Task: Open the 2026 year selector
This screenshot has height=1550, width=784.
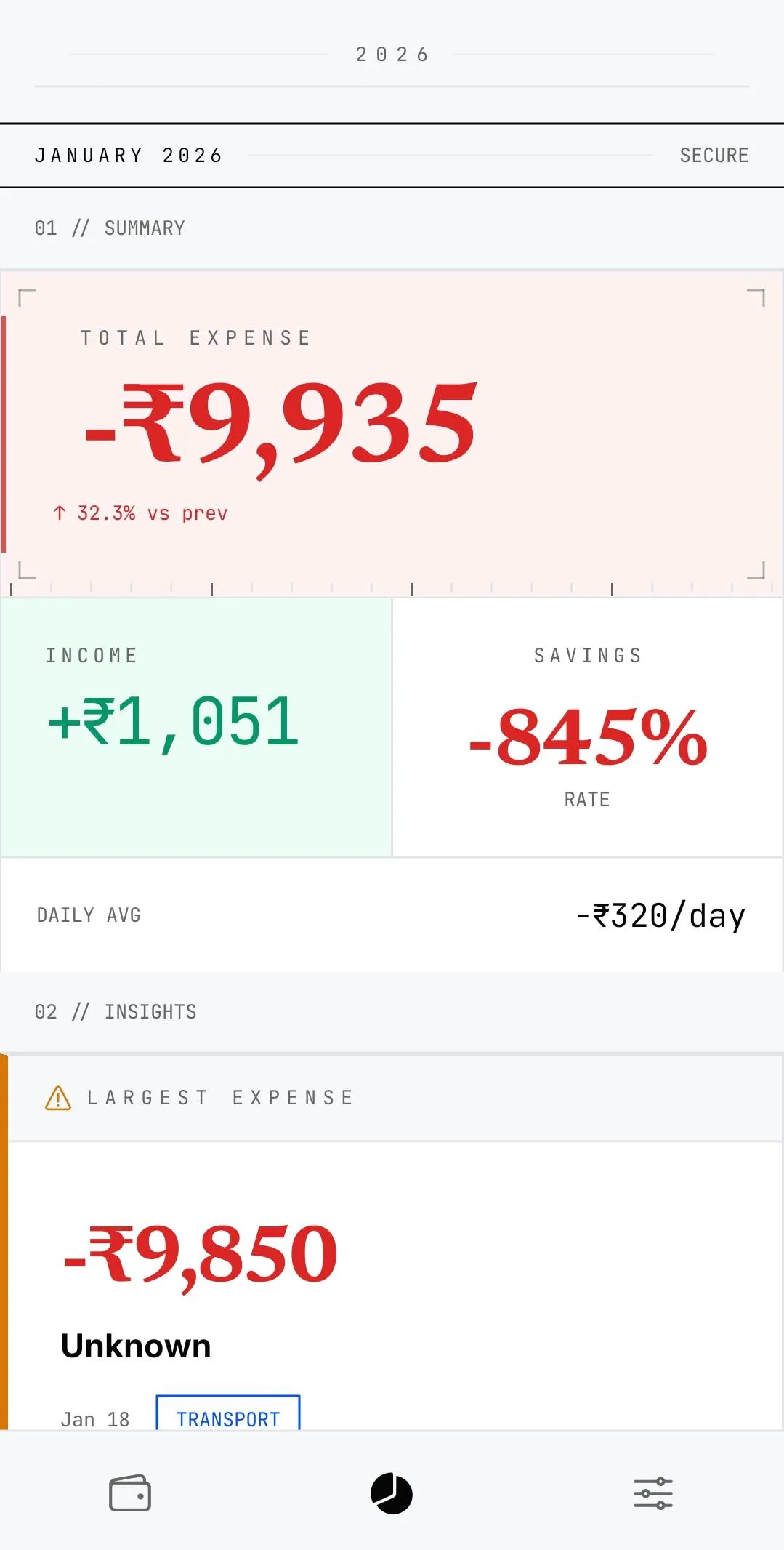Action: click(x=392, y=53)
